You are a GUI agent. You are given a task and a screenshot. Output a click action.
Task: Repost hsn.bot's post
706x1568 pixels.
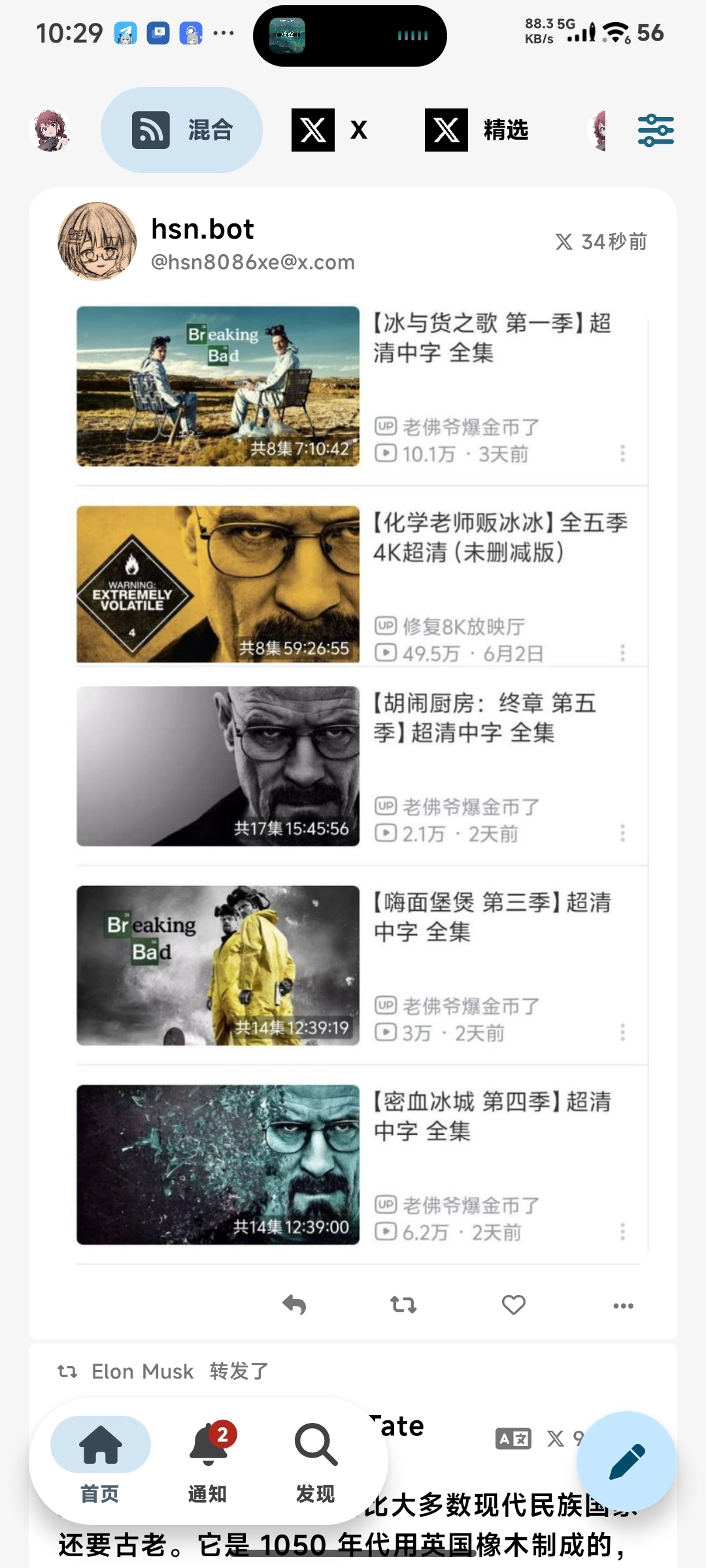[403, 1305]
